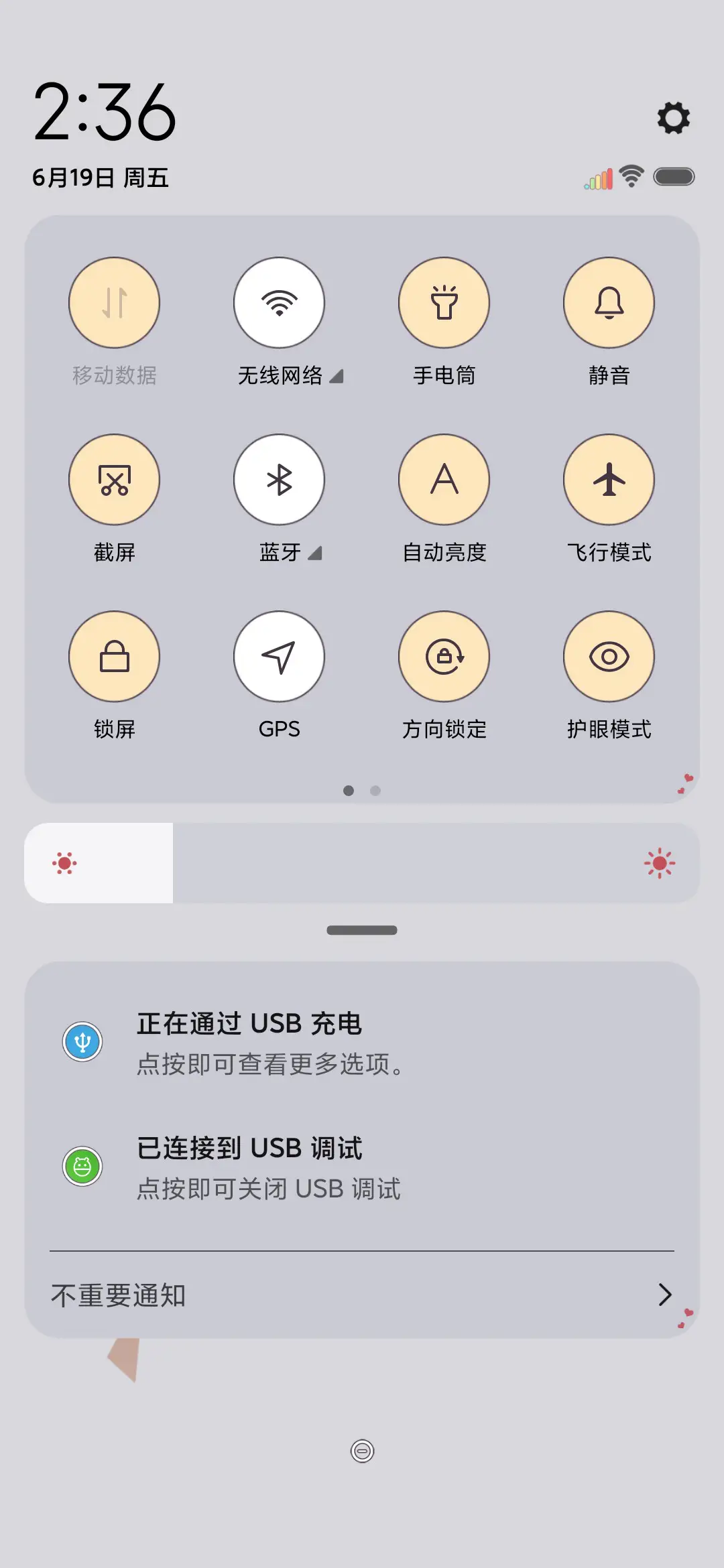This screenshot has height=1568, width=724.
Task: Open Settings via the gear icon
Action: 673,118
